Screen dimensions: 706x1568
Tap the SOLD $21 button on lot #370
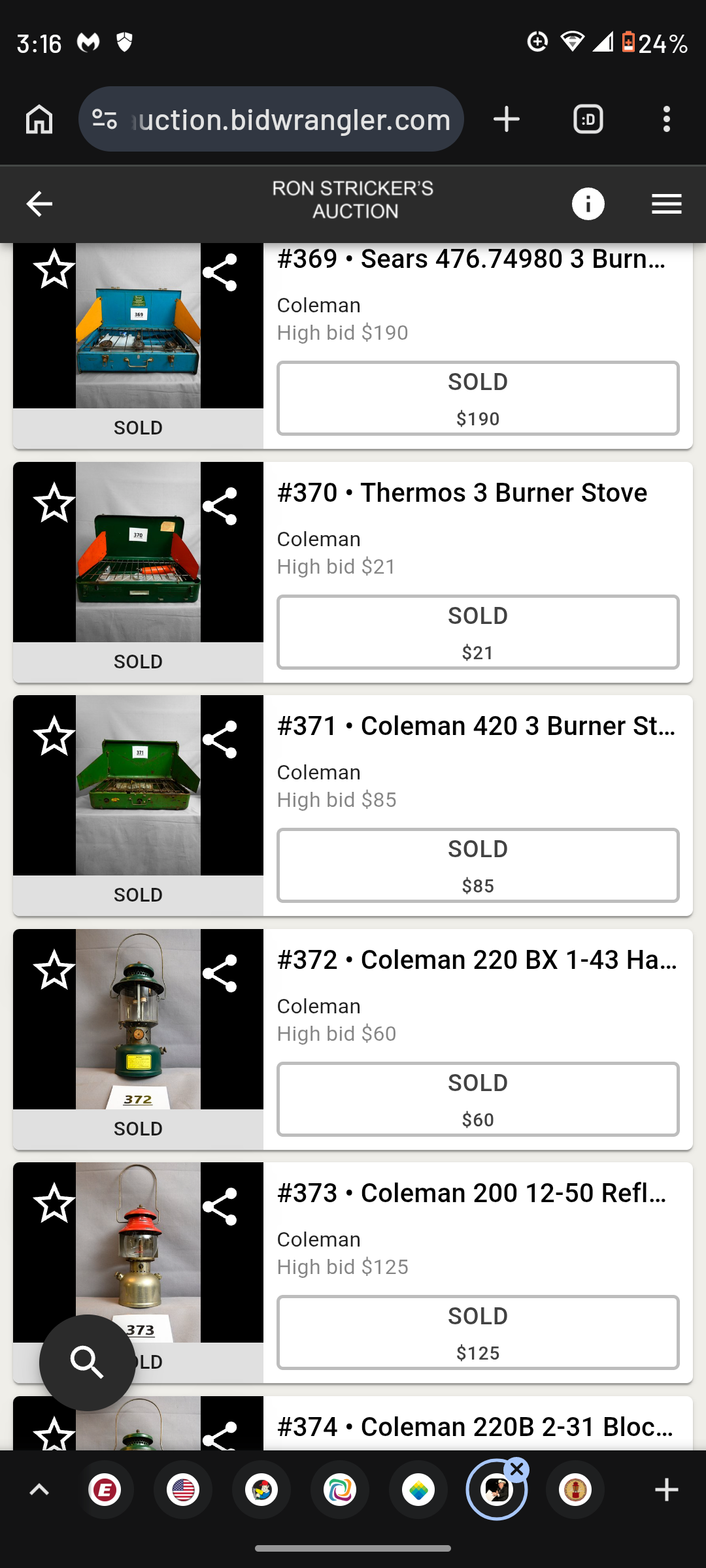[478, 632]
